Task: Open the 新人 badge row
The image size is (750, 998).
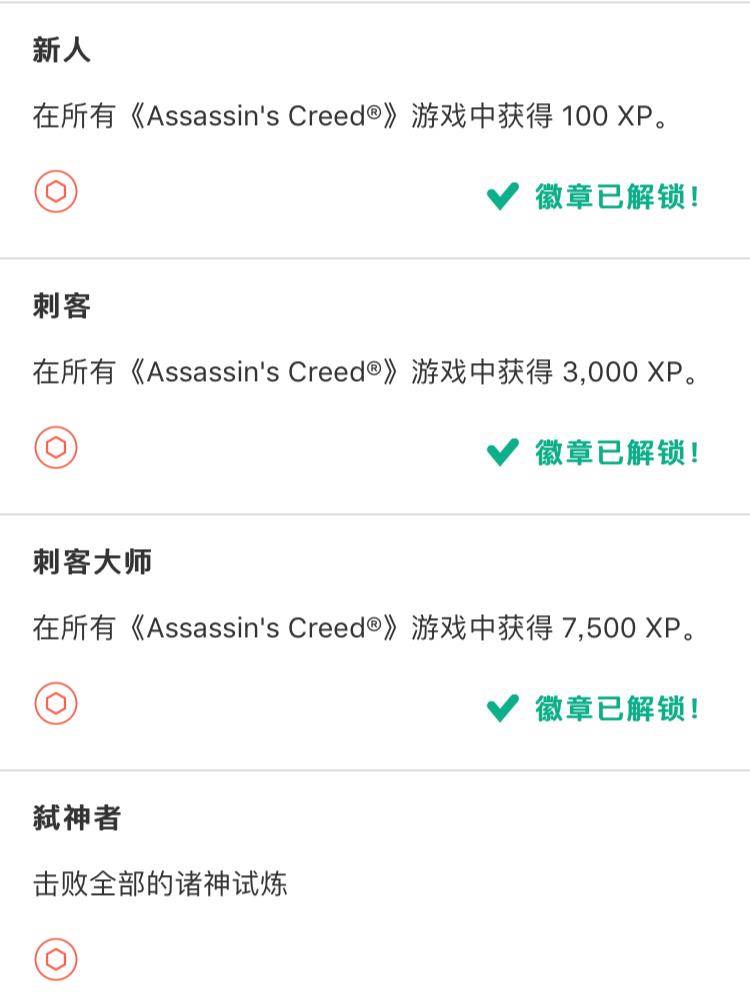Action: pyautogui.click(x=374, y=130)
